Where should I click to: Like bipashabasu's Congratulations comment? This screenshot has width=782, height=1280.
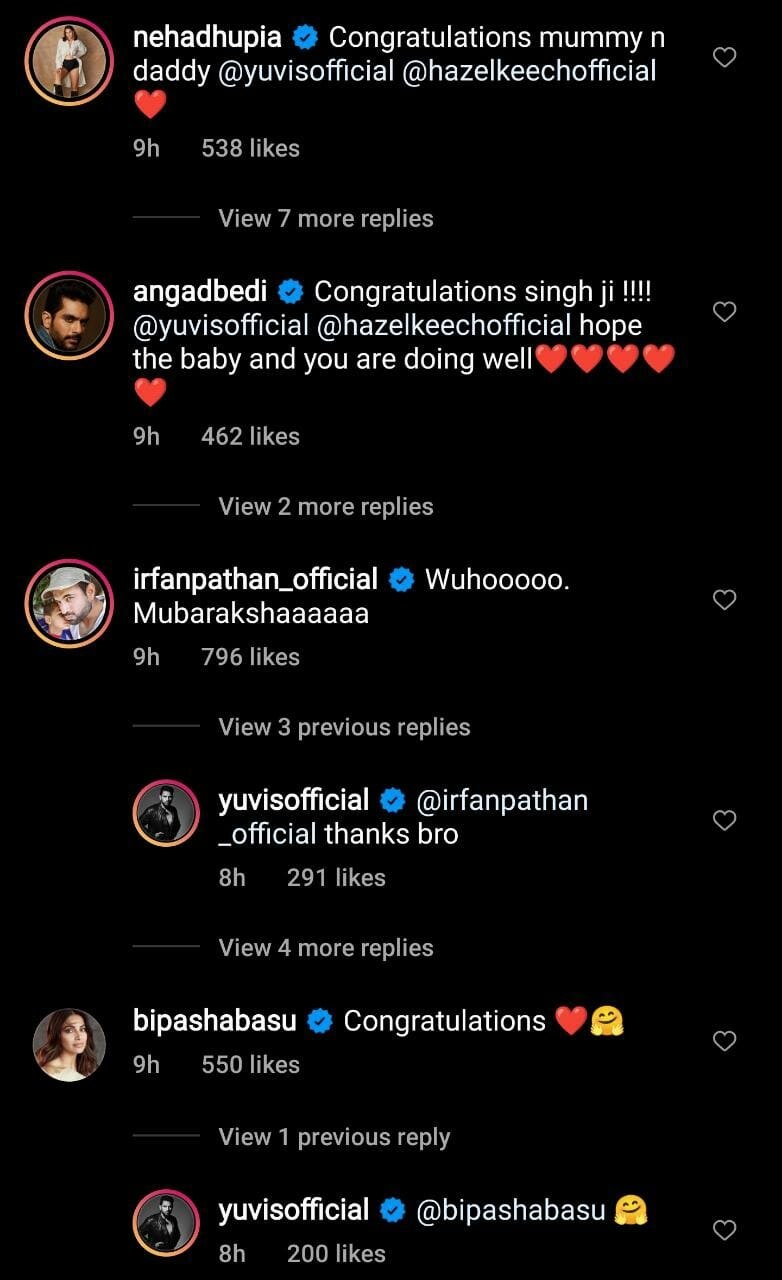coord(724,1042)
